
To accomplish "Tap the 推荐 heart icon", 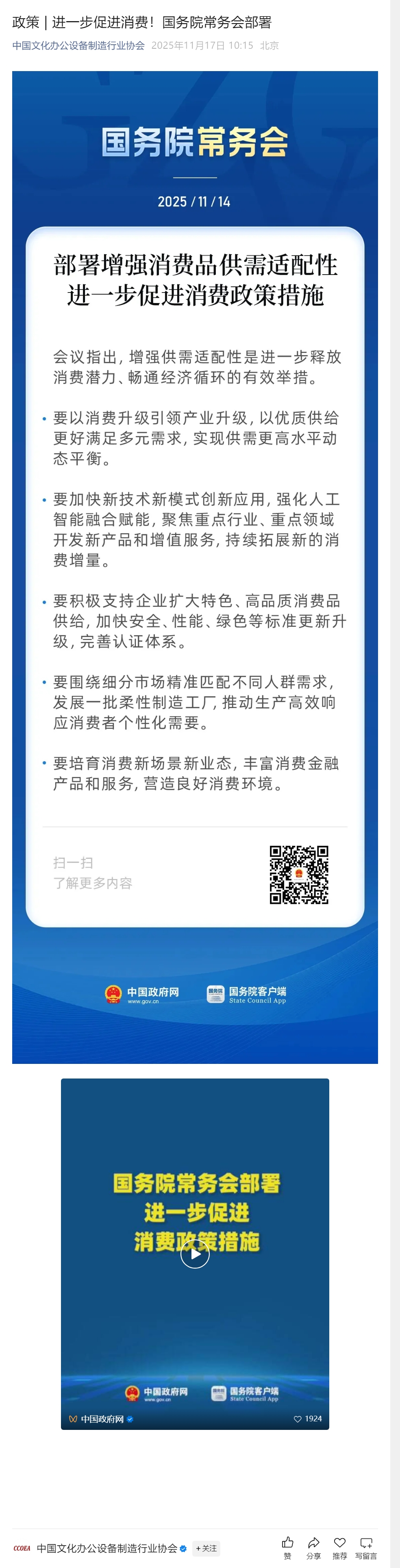I will pyautogui.click(x=340, y=1547).
